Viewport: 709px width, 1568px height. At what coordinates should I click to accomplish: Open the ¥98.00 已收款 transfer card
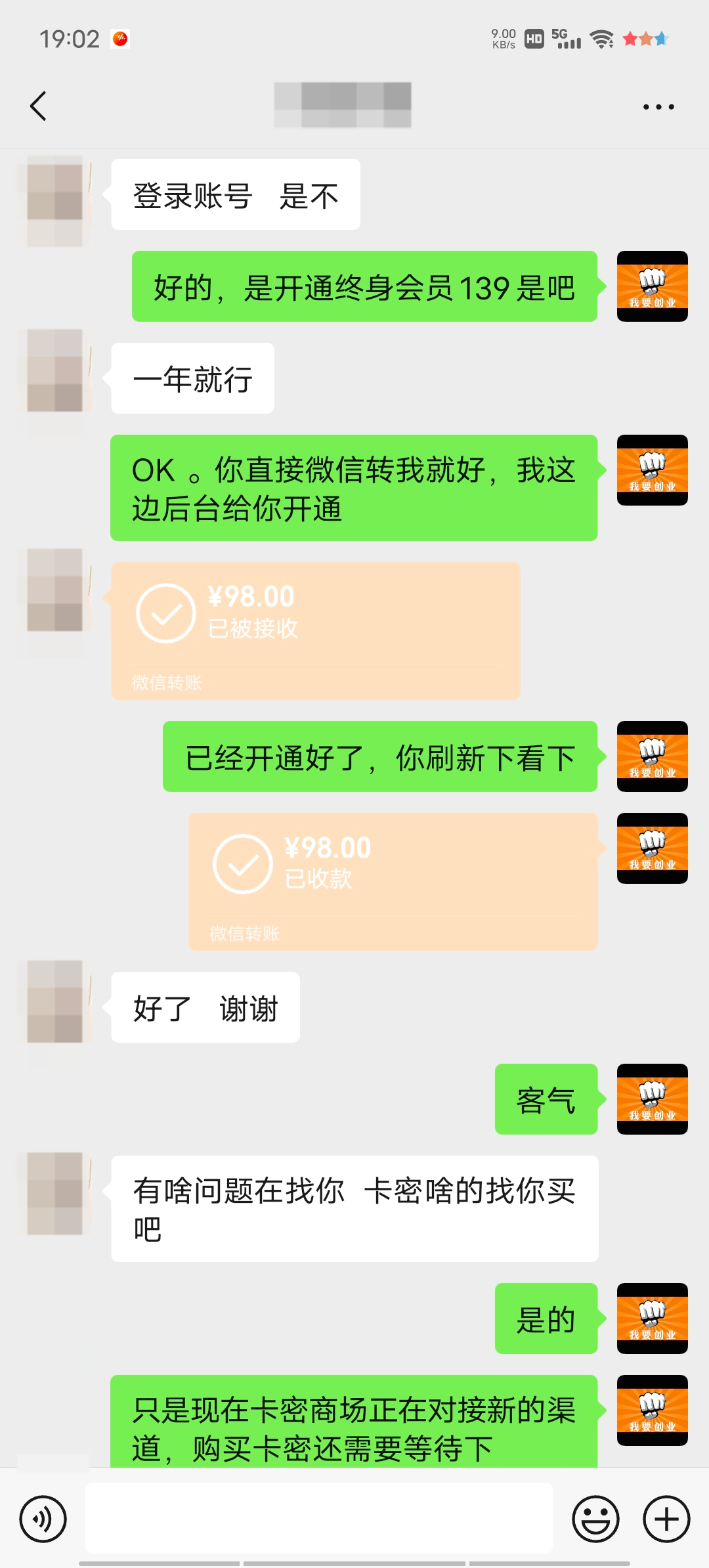click(x=393, y=881)
